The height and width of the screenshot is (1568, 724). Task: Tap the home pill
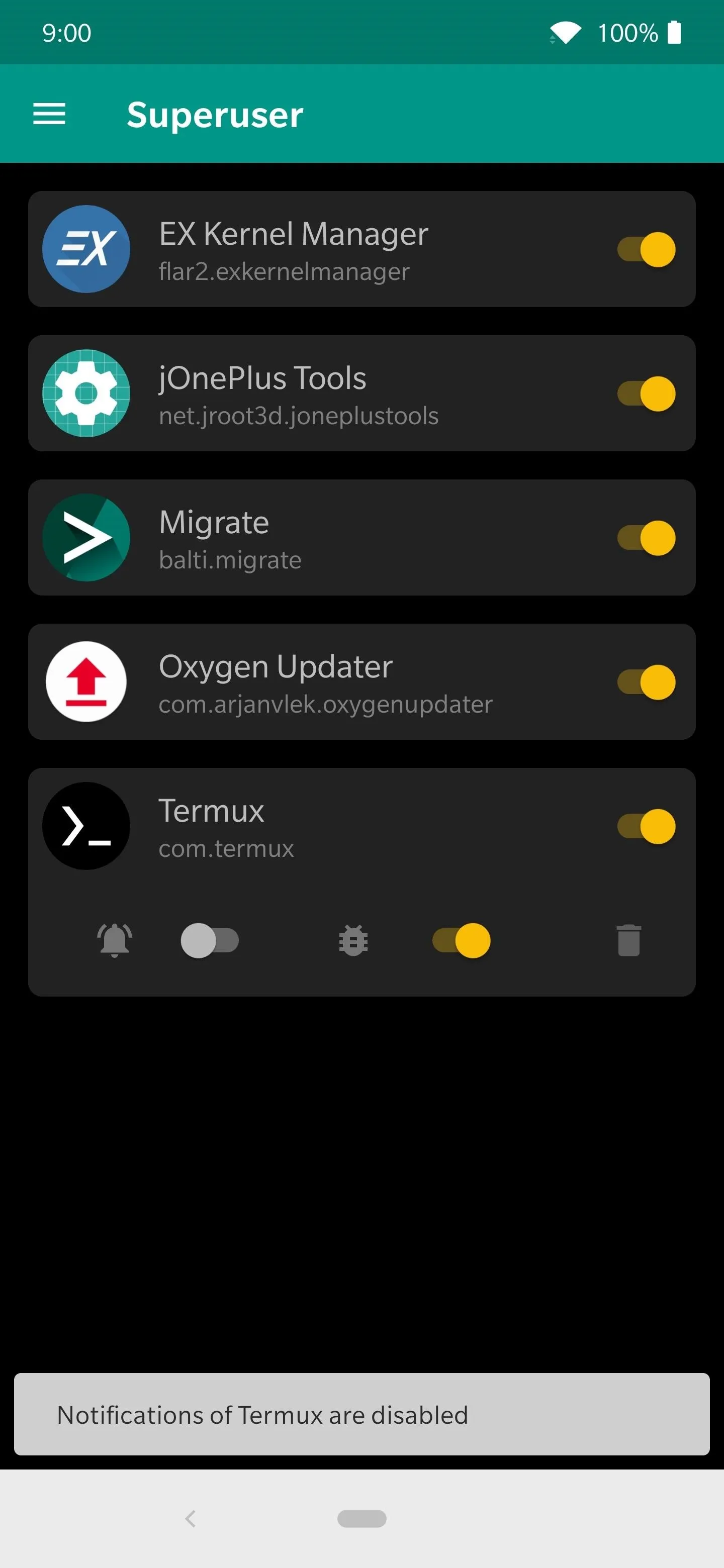[361, 1519]
